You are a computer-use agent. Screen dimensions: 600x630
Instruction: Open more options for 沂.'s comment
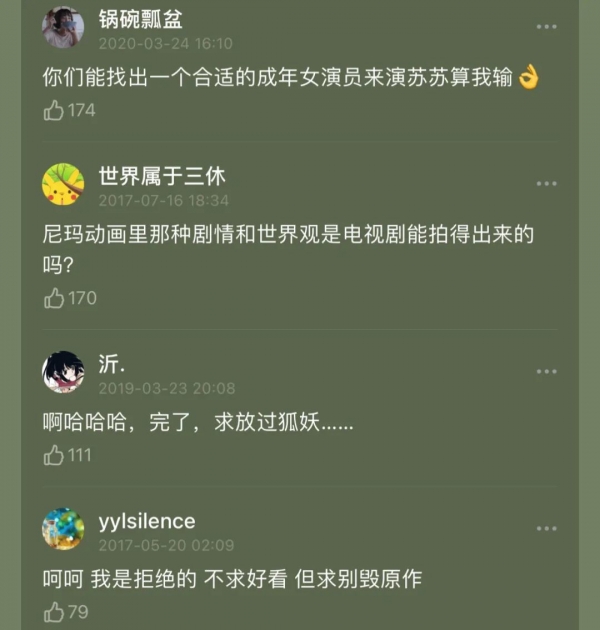tap(546, 371)
